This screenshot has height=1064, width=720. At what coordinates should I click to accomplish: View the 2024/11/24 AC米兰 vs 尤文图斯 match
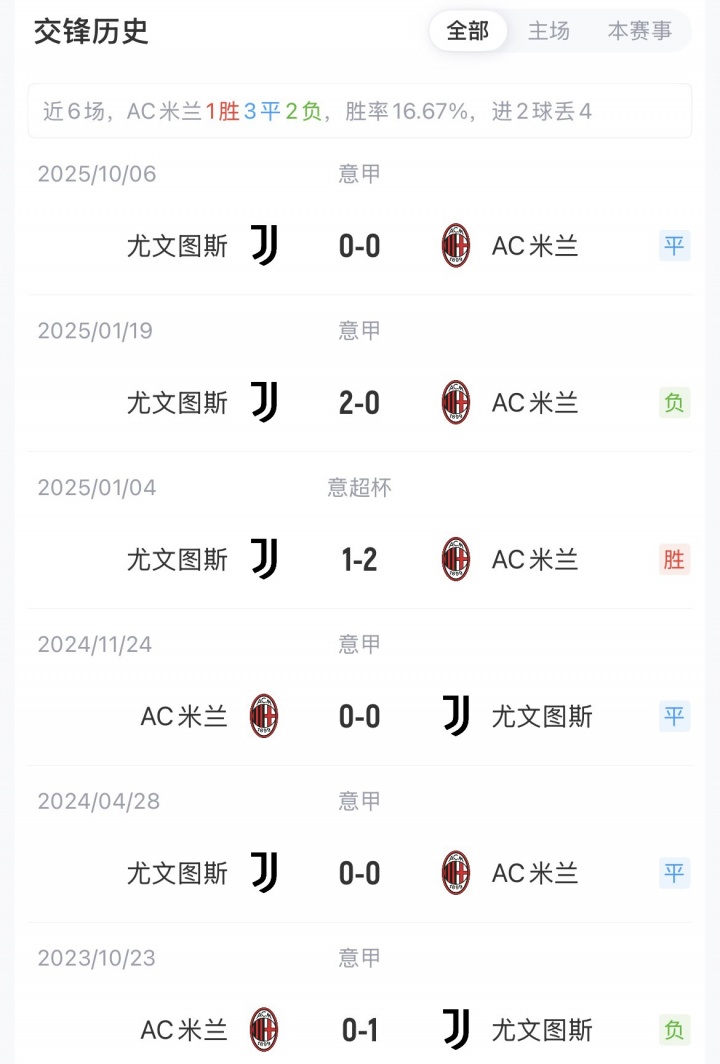(x=359, y=717)
